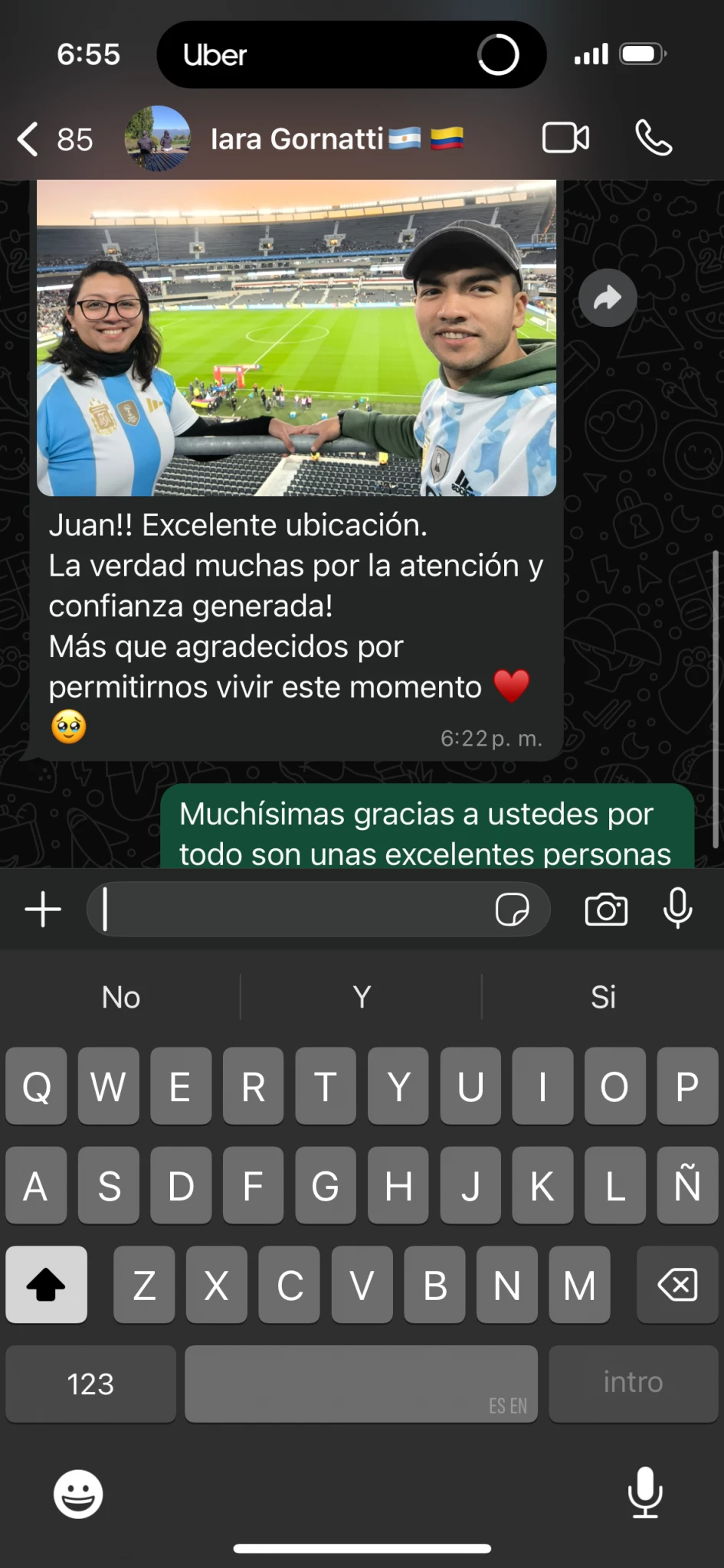Screen dimensions: 724x1568
Task: Record a voice message with the microphone
Action: [x=677, y=910]
